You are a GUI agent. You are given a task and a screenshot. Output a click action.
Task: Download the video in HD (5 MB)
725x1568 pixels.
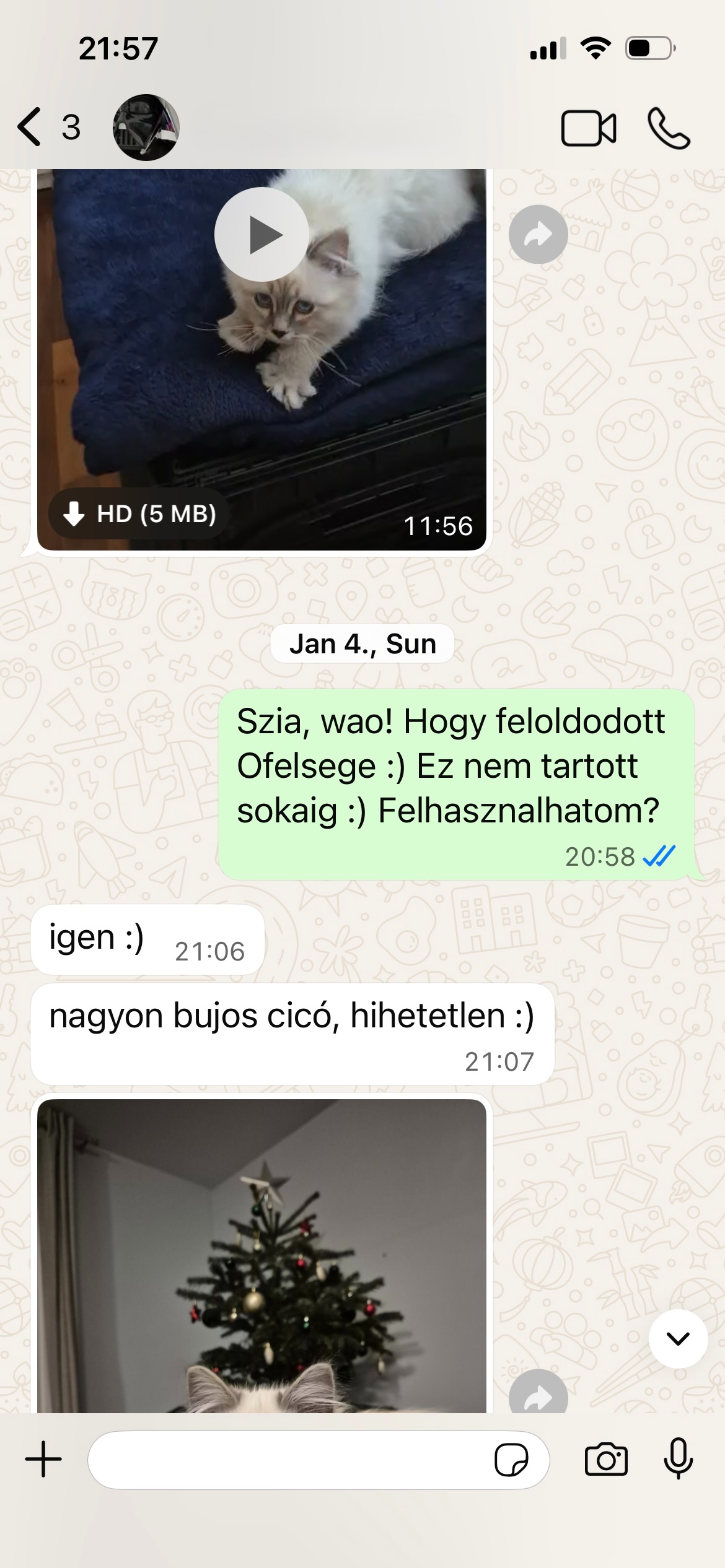point(140,513)
